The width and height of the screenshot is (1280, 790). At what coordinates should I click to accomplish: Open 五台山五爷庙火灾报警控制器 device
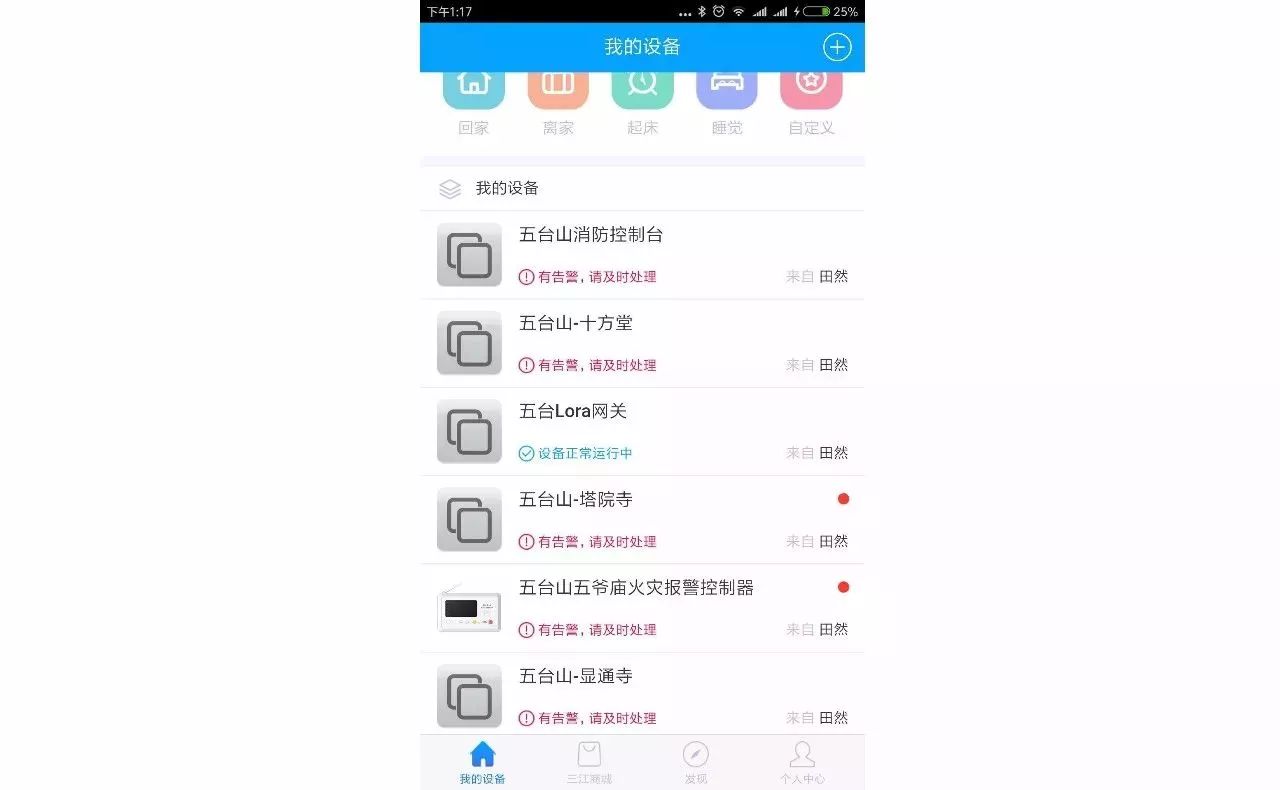(x=642, y=607)
